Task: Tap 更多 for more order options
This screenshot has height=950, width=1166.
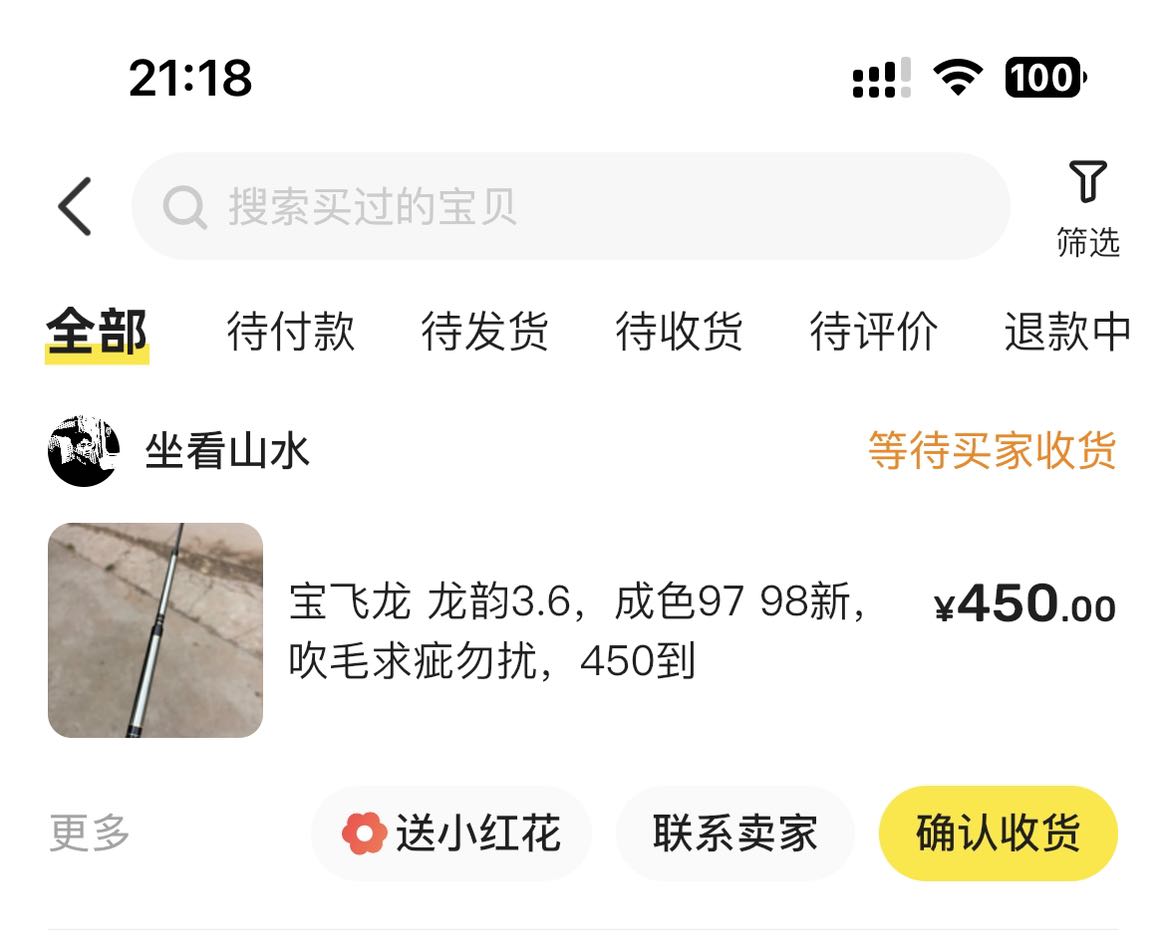Action: 89,833
